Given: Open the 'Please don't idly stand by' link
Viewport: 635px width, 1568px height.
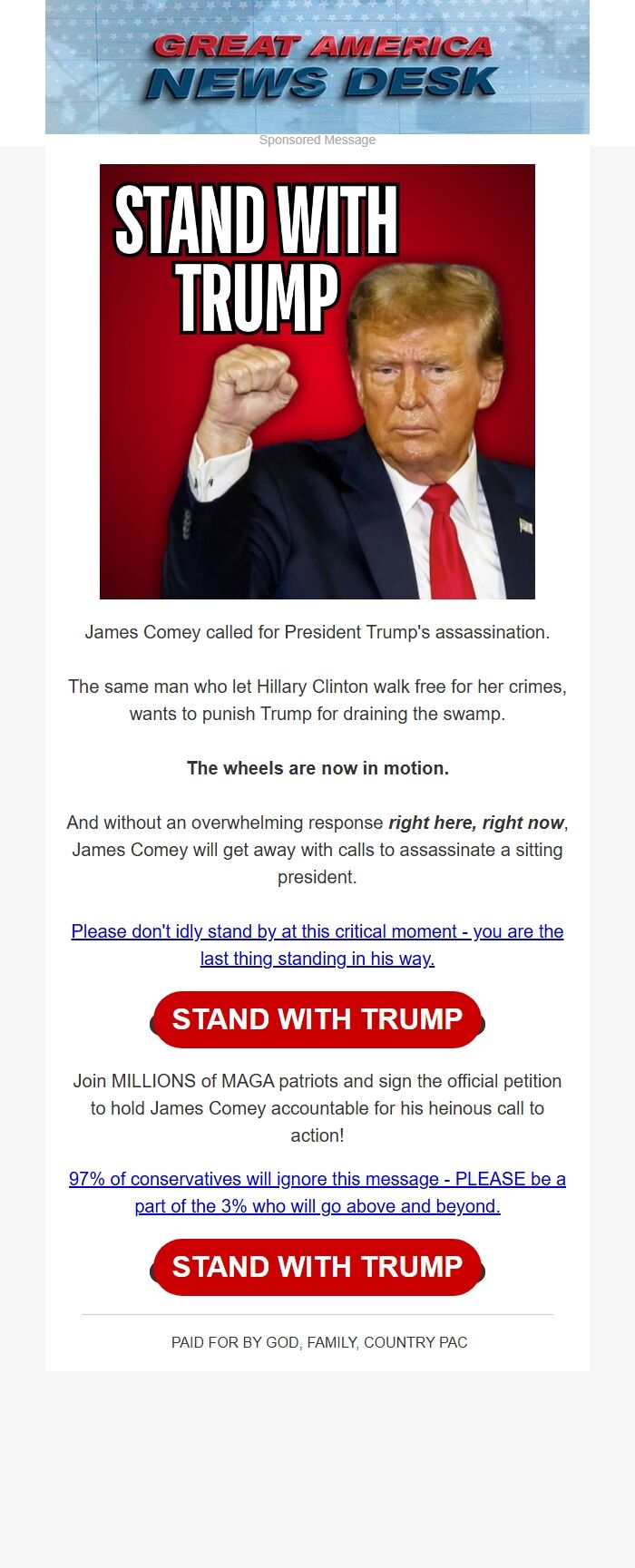Looking at the screenshot, I should coord(317,931).
